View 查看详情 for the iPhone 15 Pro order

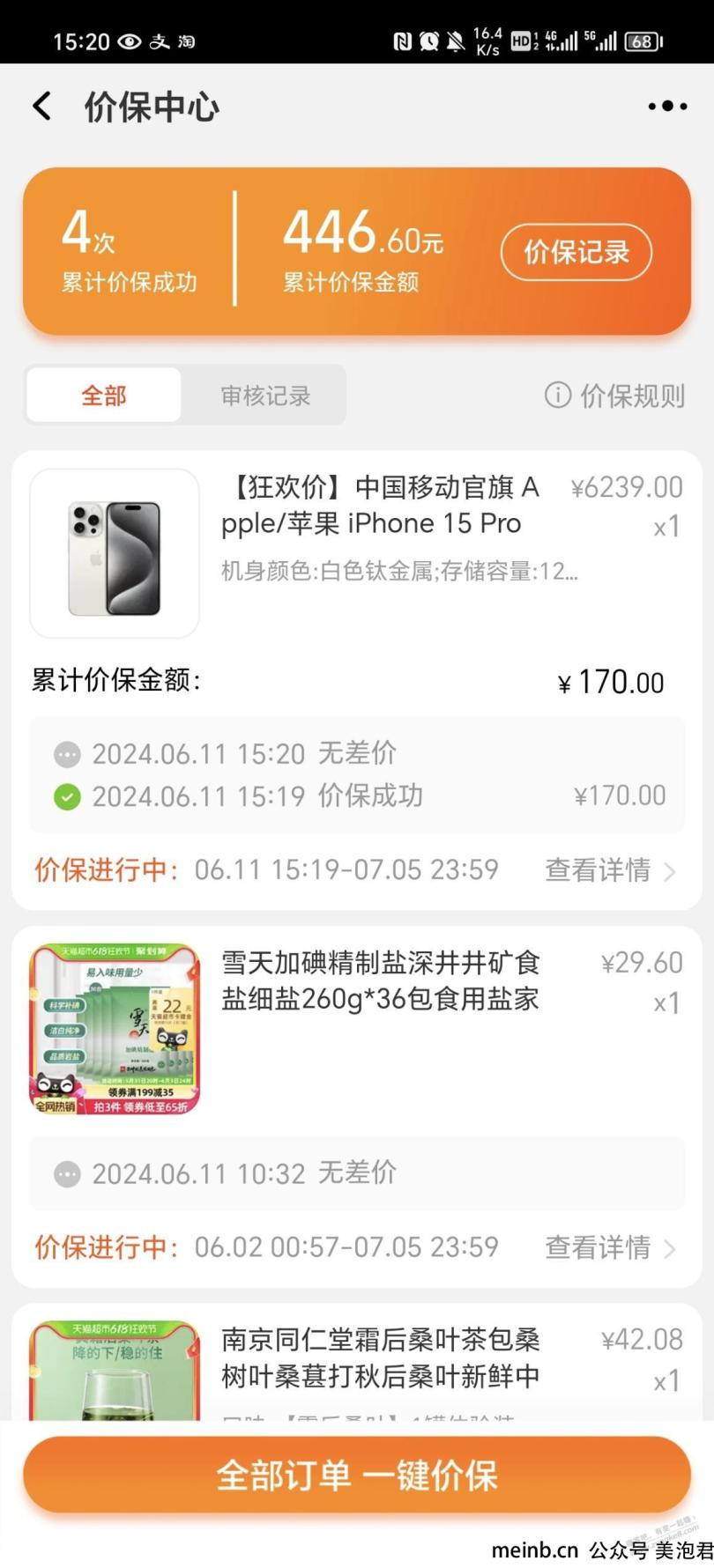pyautogui.click(x=610, y=870)
